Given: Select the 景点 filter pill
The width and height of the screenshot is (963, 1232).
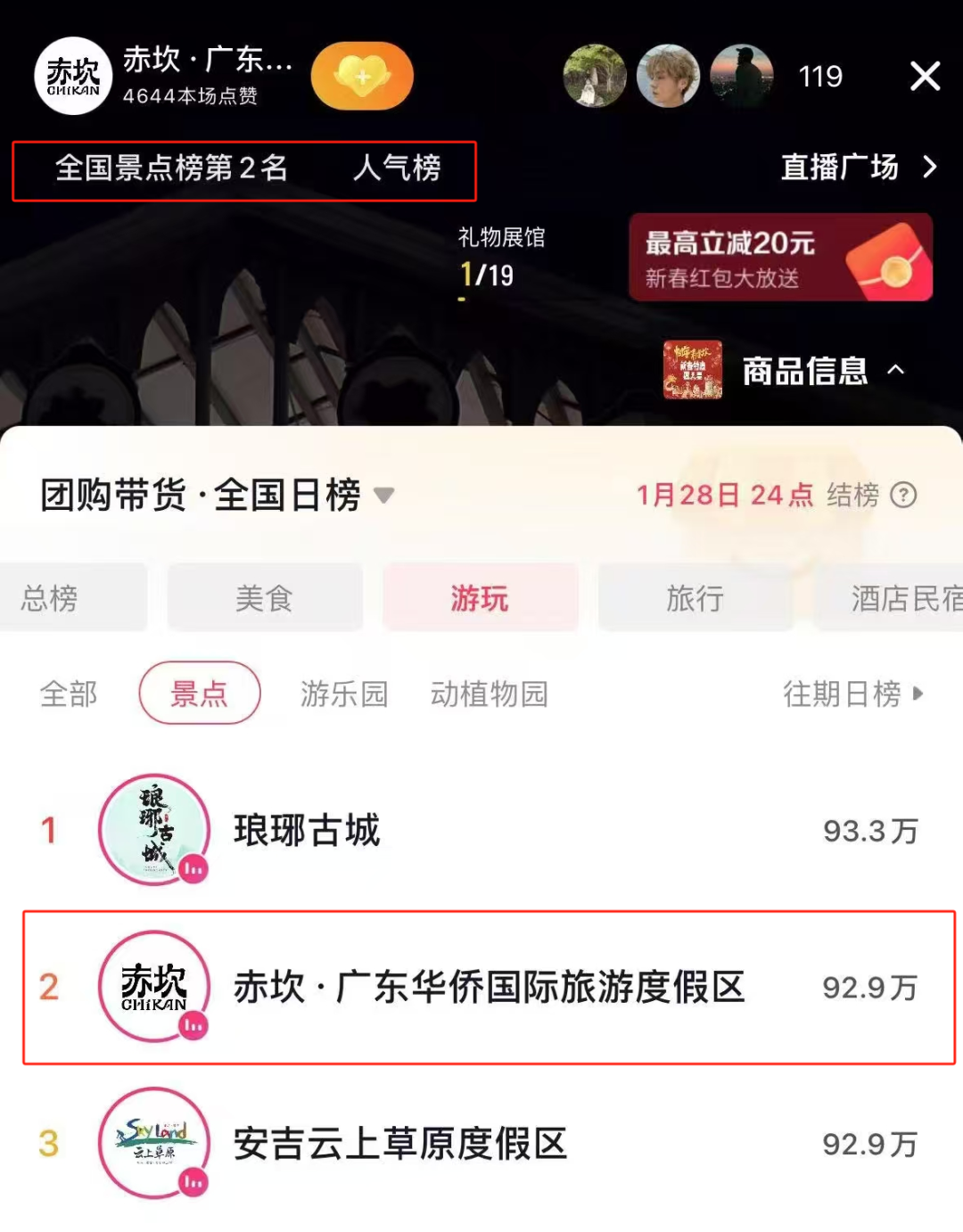Looking at the screenshot, I should click(x=200, y=693).
